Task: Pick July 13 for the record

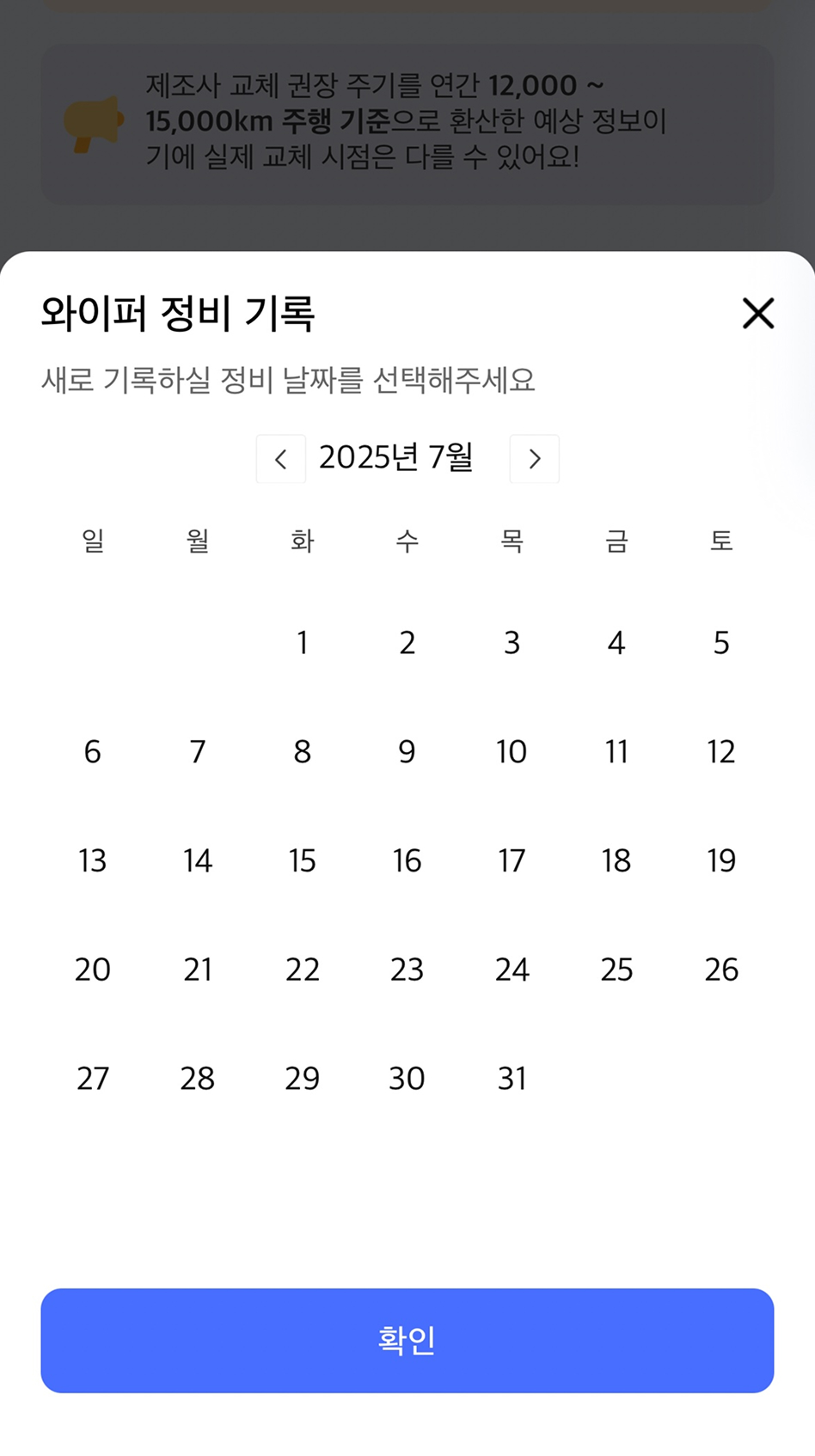Action: click(93, 860)
